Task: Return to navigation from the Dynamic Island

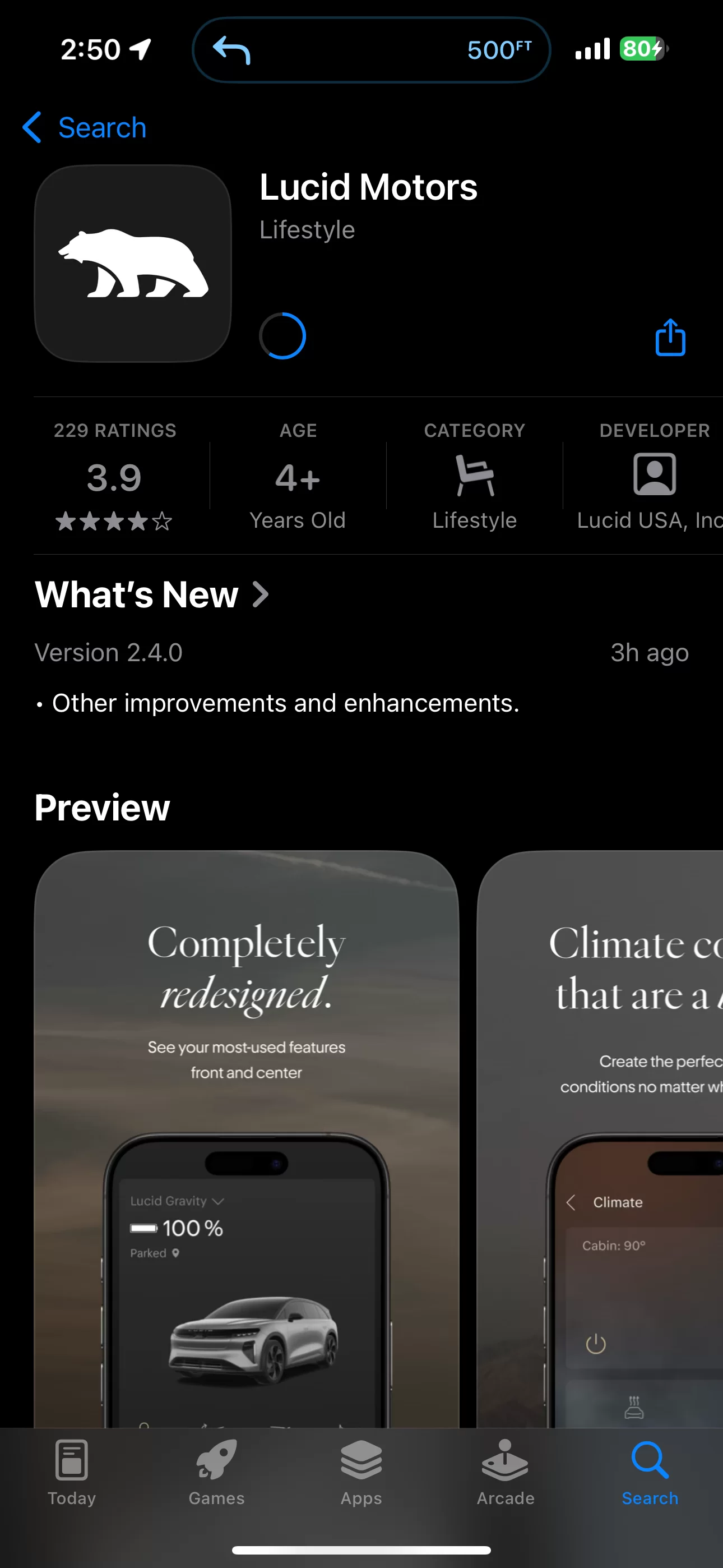Action: 371,50
